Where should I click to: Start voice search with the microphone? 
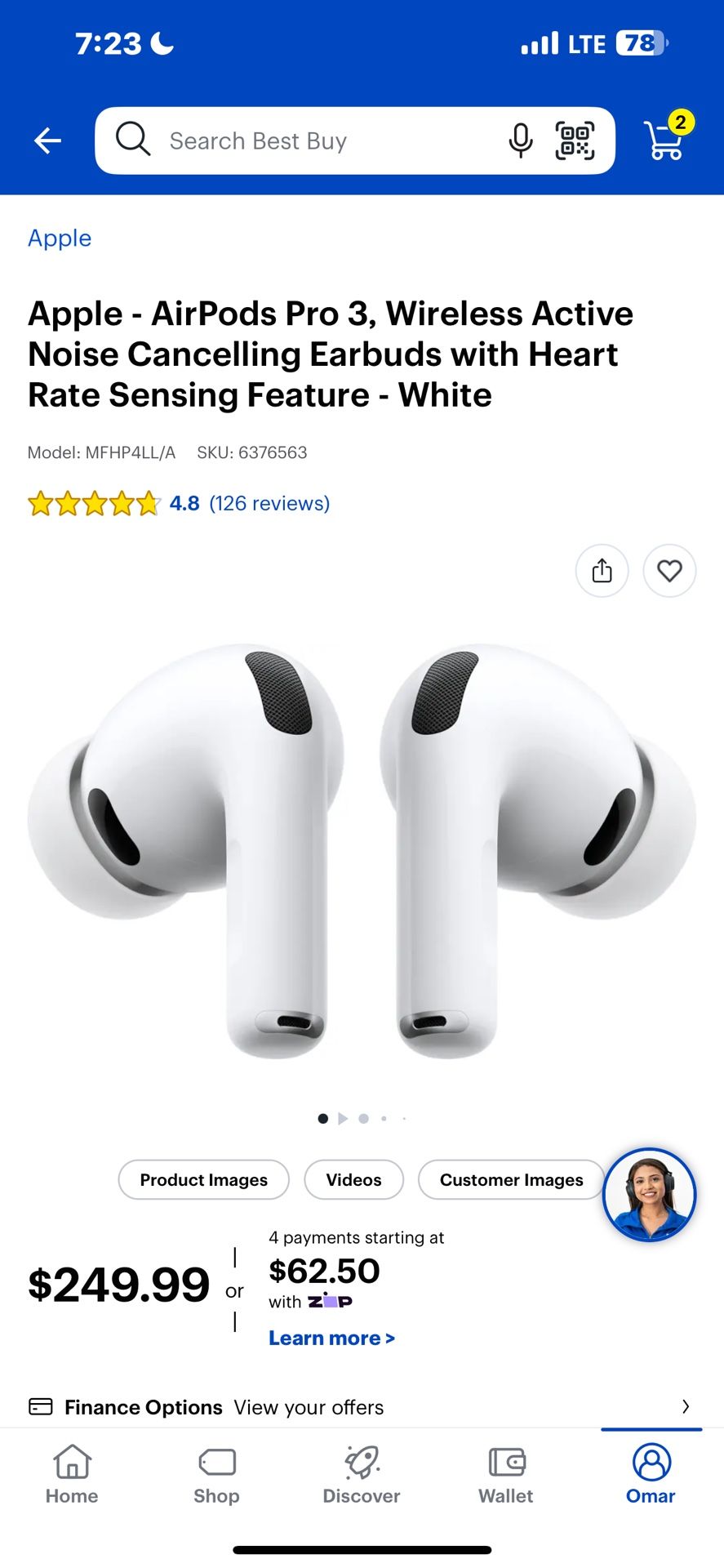[520, 140]
